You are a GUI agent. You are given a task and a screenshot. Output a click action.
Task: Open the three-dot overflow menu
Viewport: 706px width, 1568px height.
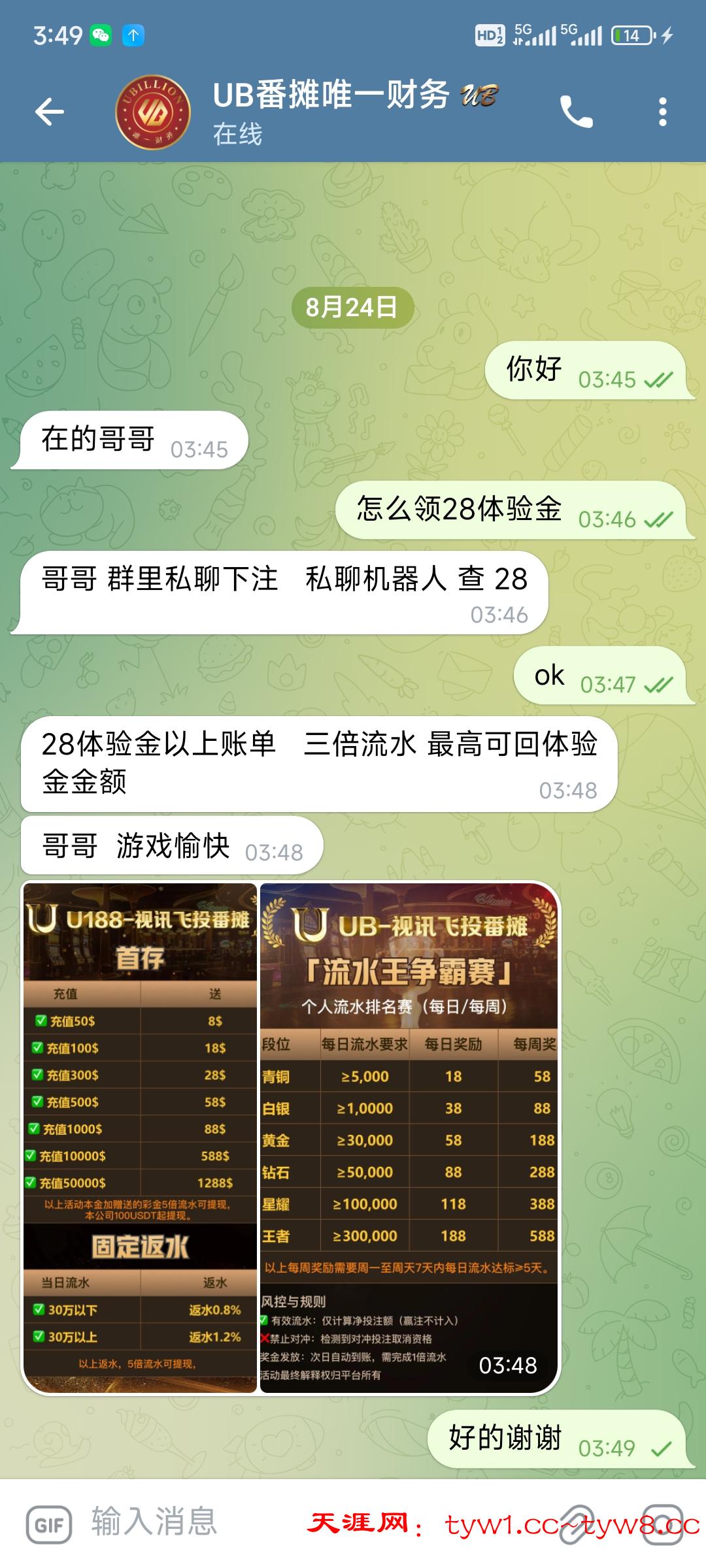[662, 112]
